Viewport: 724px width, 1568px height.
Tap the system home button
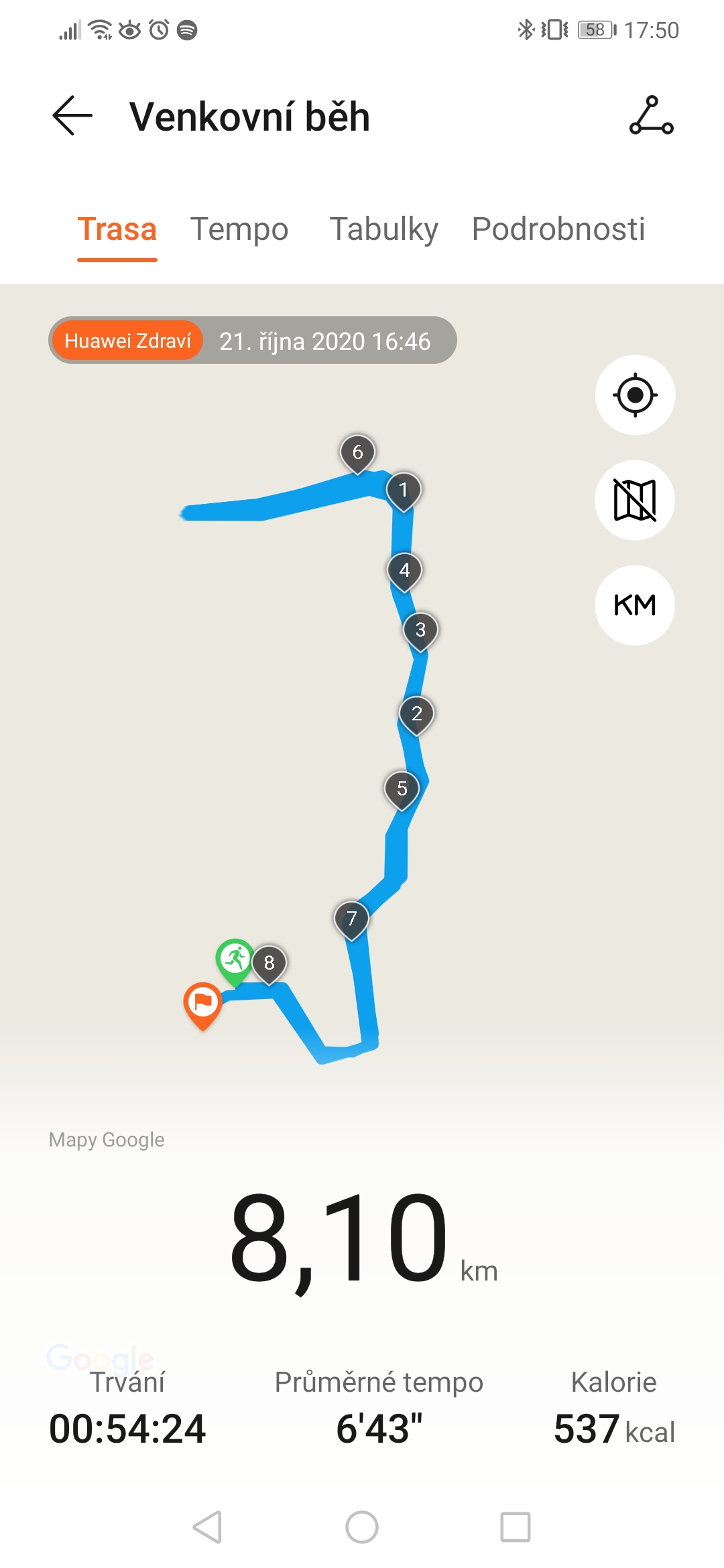click(362, 1527)
